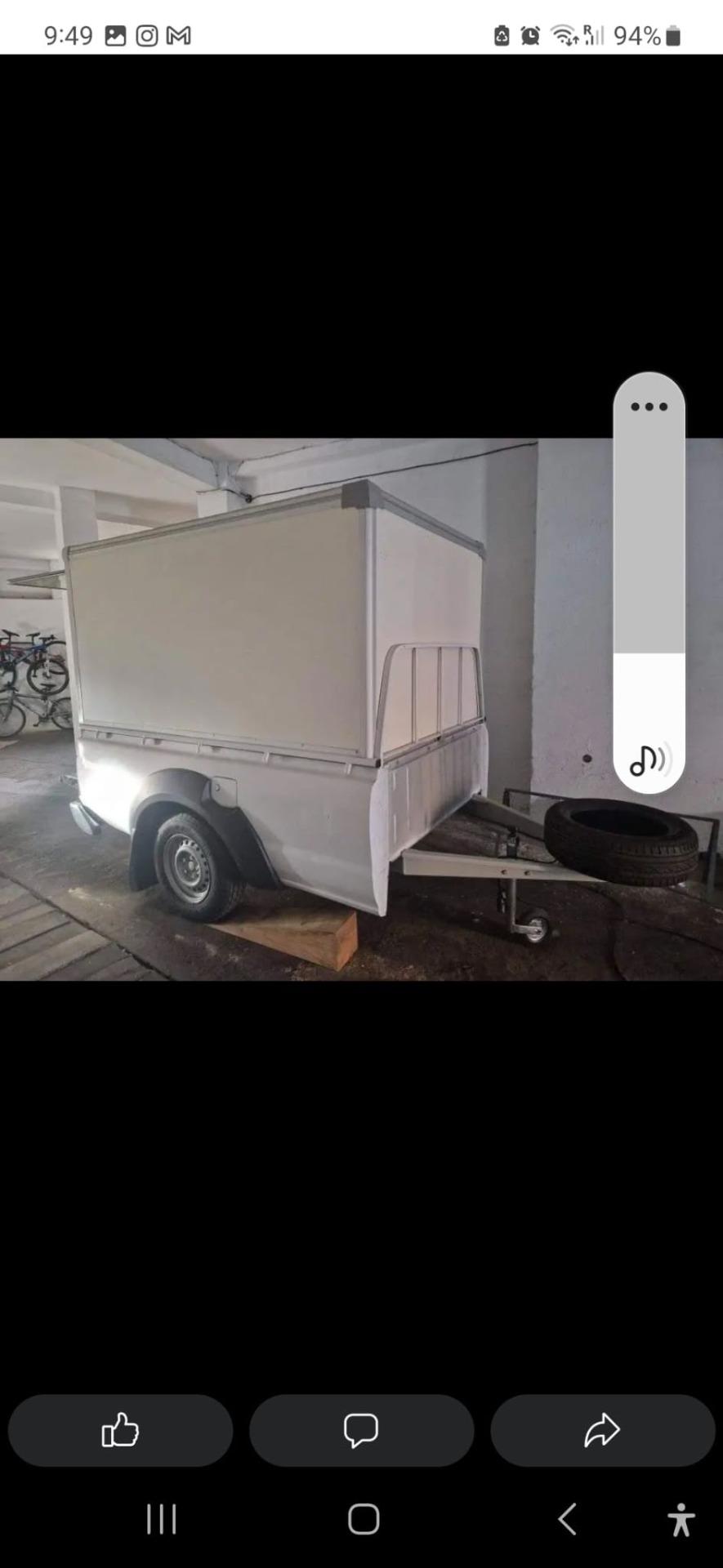Open the comment section for this photo
Image resolution: width=723 pixels, height=1568 pixels.
361,1430
